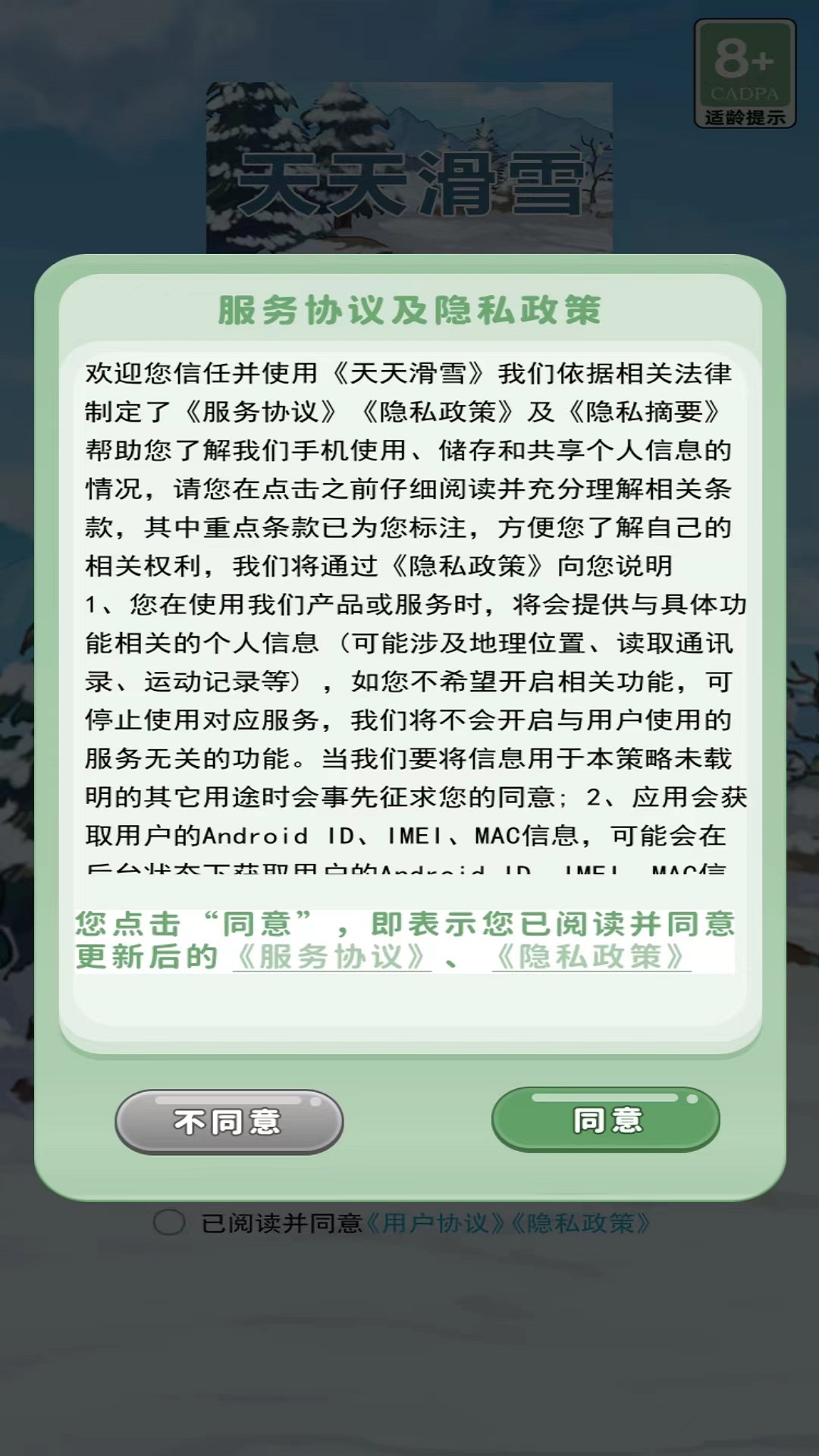The image size is (819, 1456).
Task: Check the 已阅读并同意 checkbox
Action: click(169, 1223)
